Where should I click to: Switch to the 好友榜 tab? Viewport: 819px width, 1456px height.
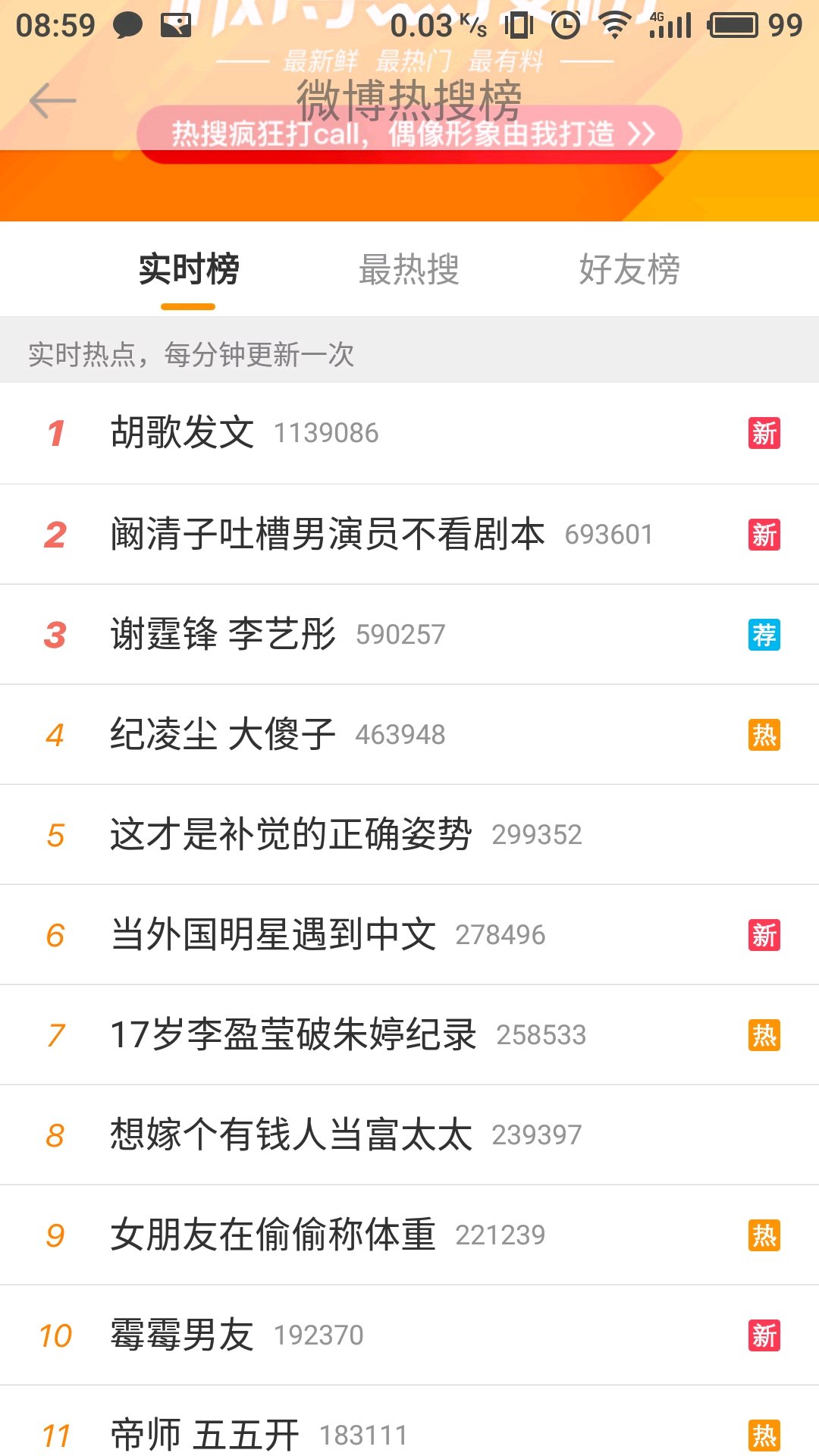629,270
